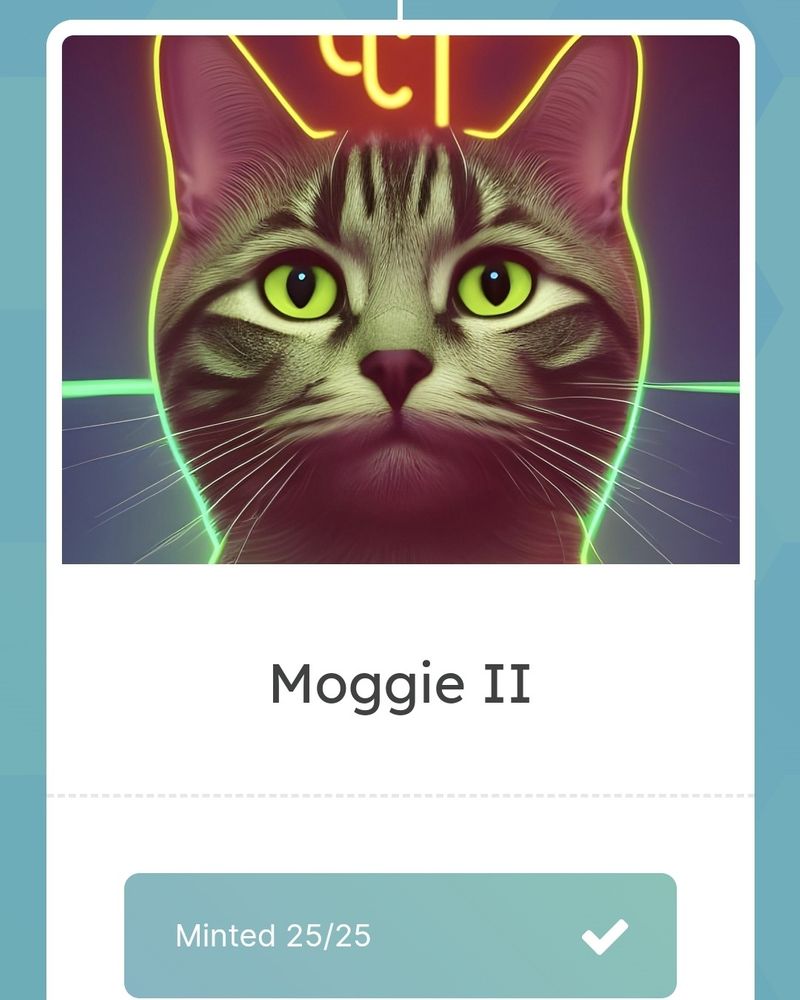
Task: Open the Moggie II cat artwork
Action: [400, 300]
